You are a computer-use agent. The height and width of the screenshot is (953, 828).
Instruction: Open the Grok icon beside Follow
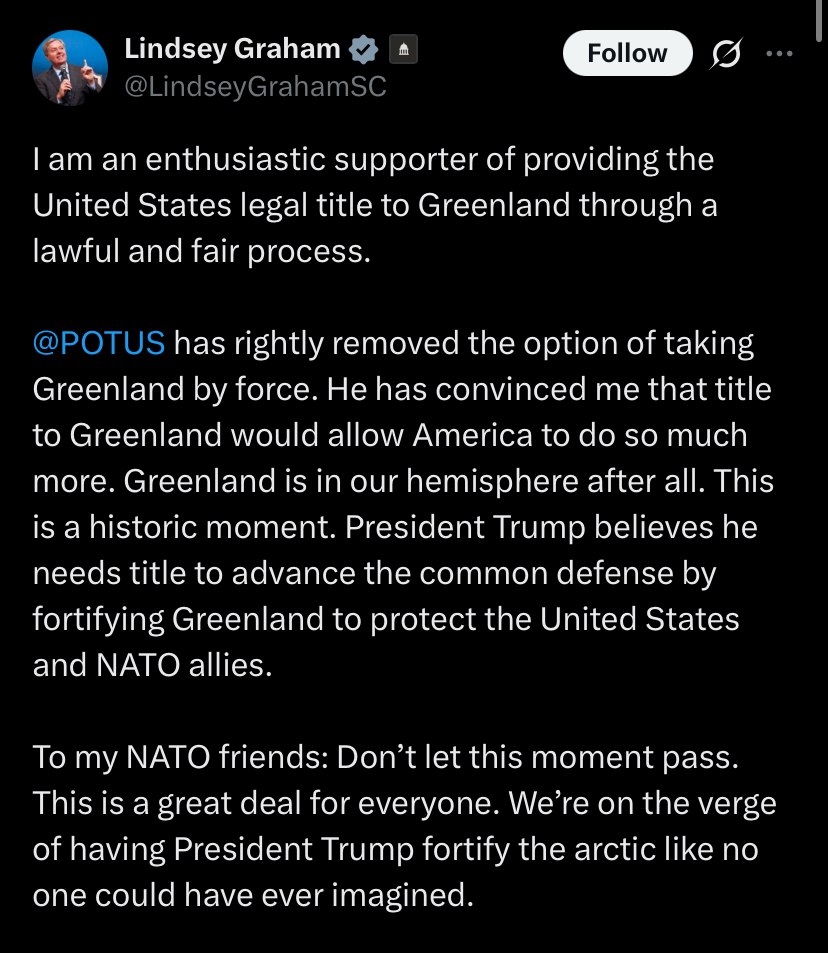[726, 53]
